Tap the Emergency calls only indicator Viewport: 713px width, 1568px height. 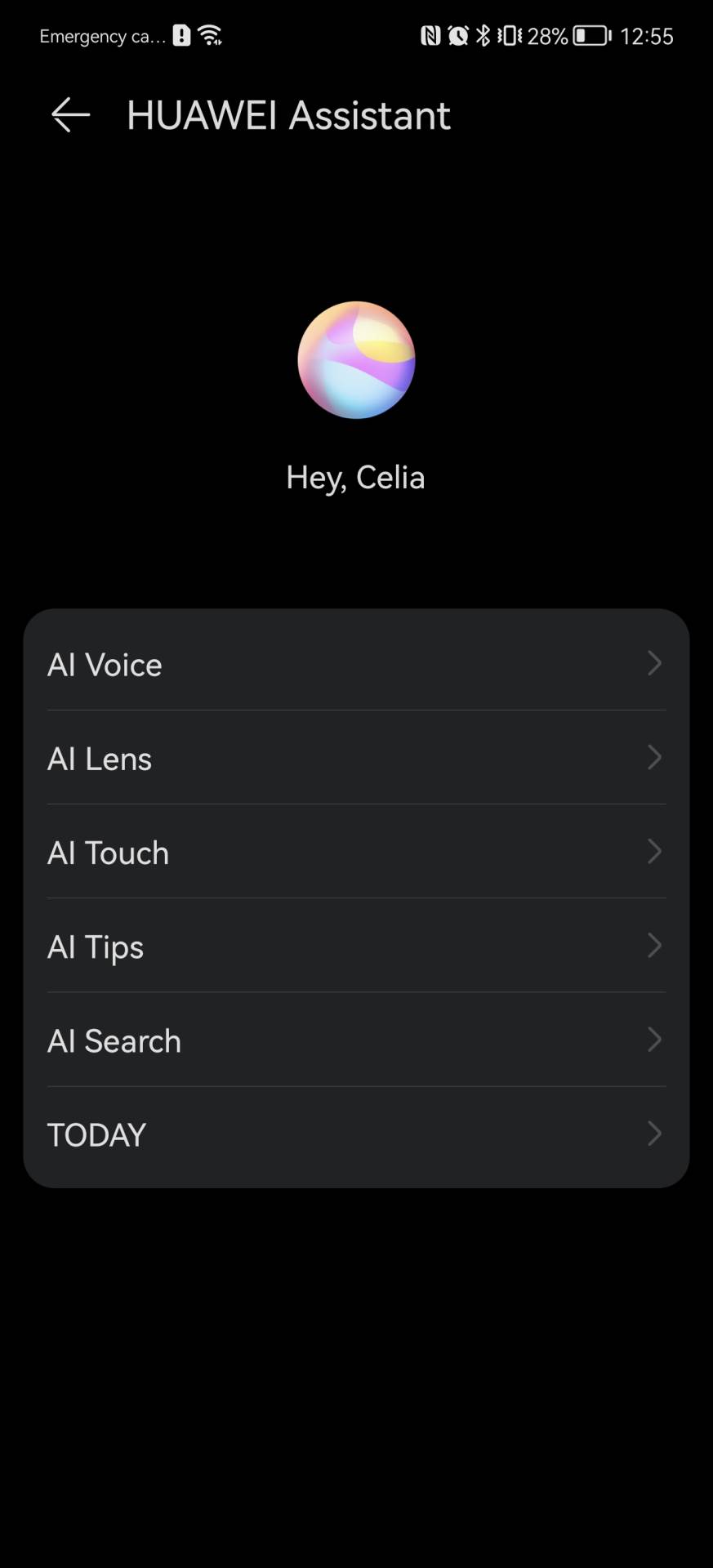click(x=100, y=35)
